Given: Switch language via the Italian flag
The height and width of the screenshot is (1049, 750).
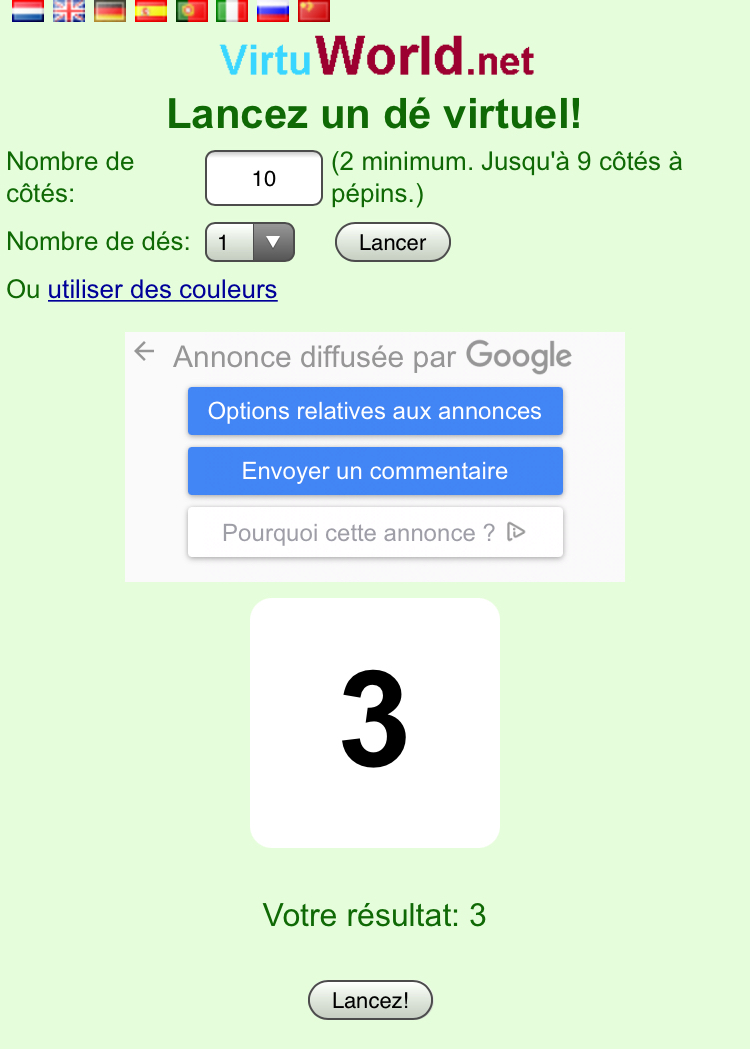Looking at the screenshot, I should (232, 11).
